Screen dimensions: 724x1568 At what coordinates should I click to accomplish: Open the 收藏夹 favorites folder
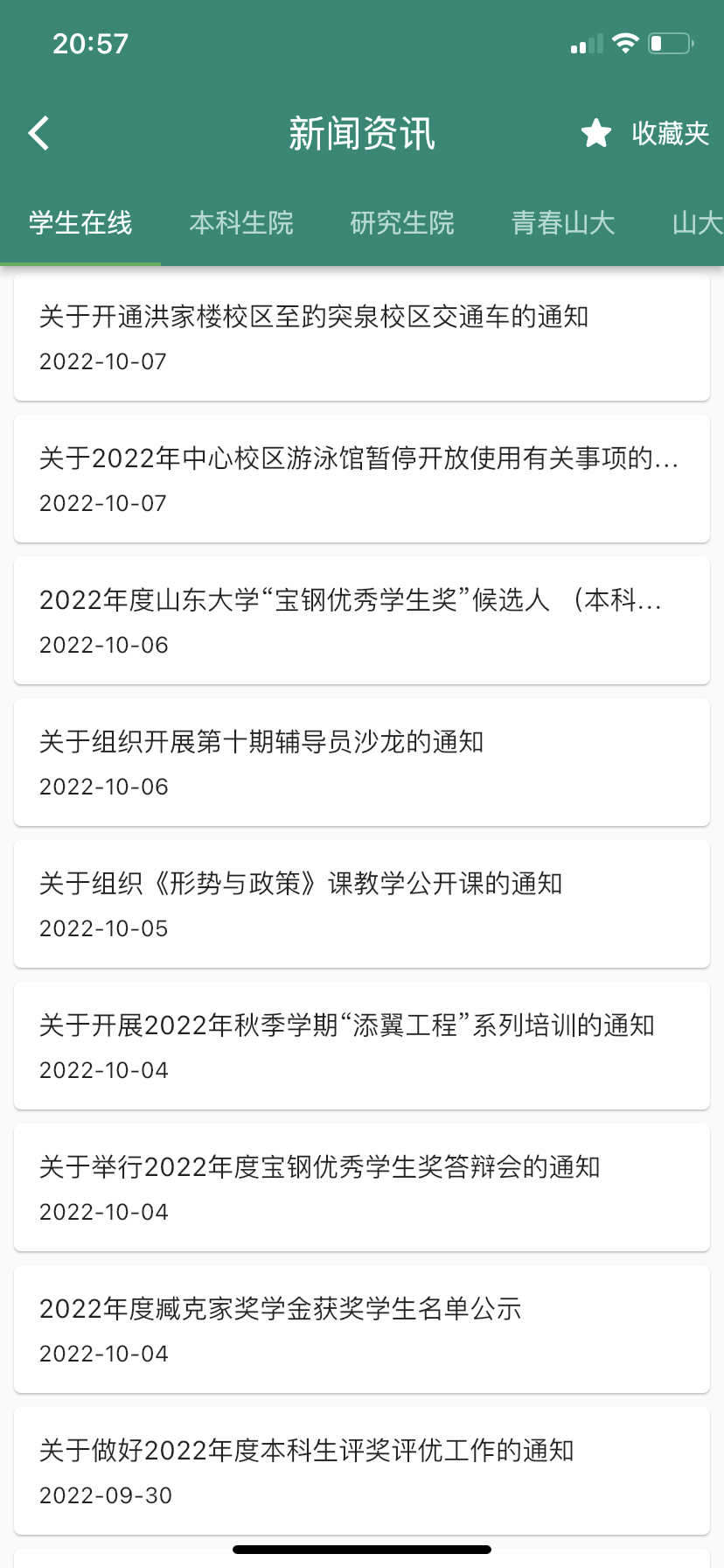645,133
